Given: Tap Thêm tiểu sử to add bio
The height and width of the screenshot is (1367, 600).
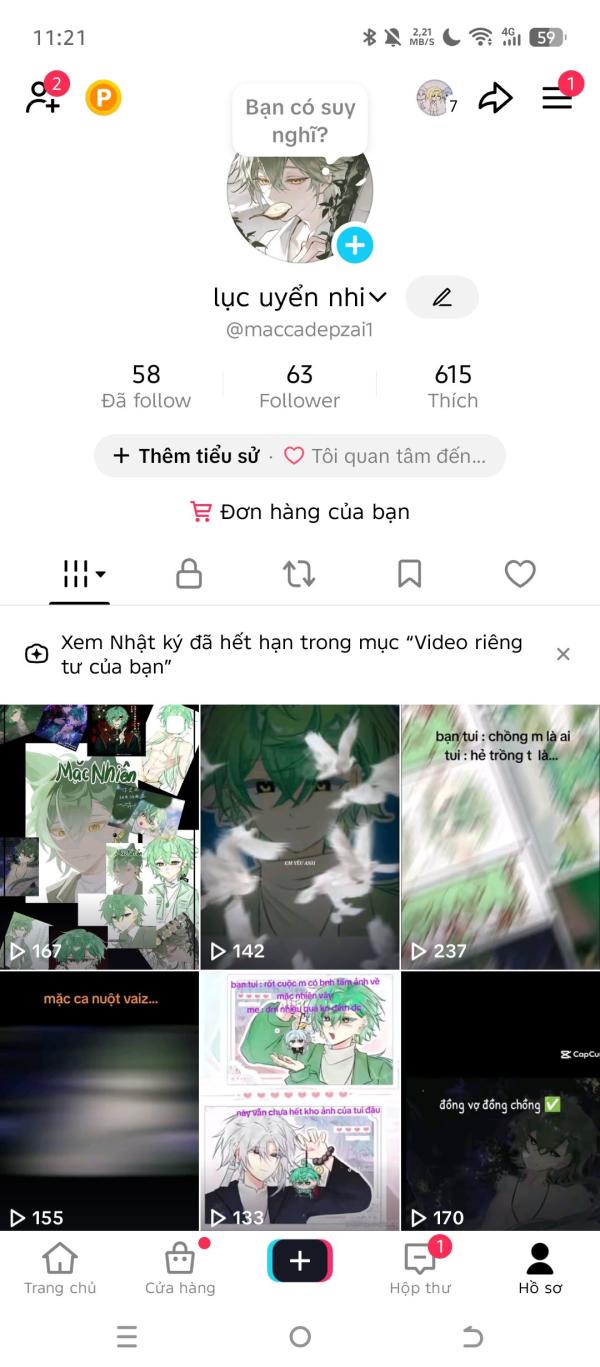Looking at the screenshot, I should [186, 456].
